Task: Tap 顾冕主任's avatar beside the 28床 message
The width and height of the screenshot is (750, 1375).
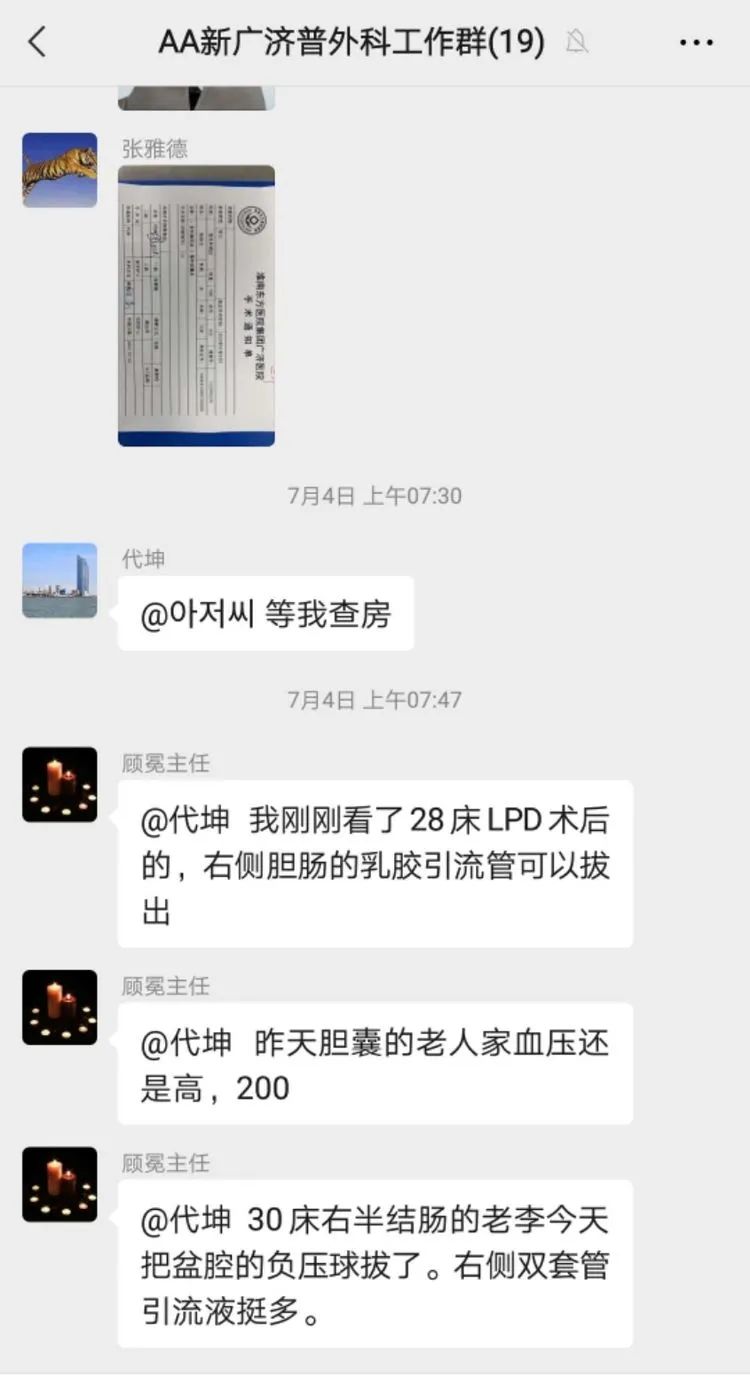Action: (x=60, y=784)
